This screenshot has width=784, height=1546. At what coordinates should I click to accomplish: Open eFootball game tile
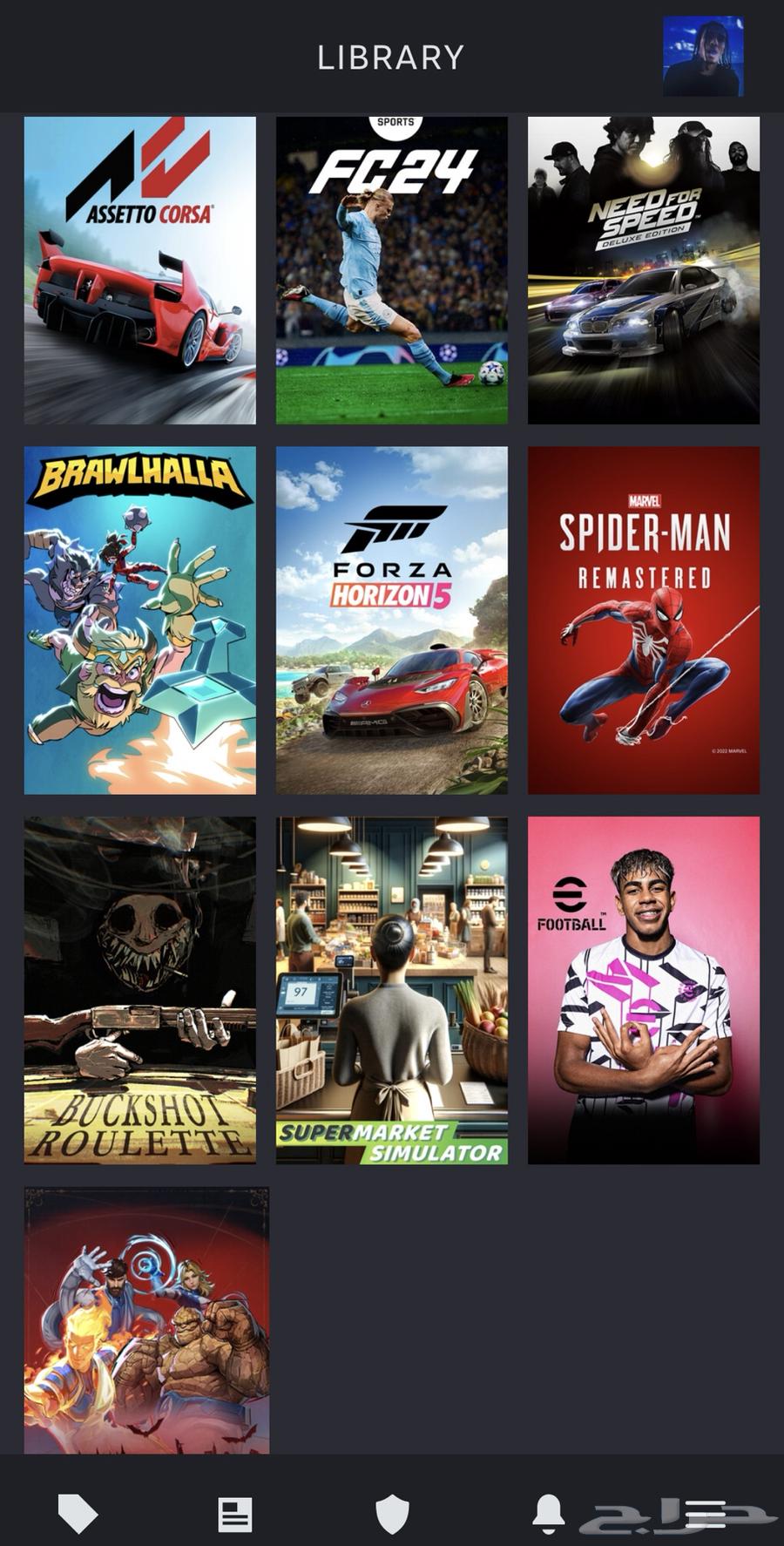pyautogui.click(x=643, y=989)
